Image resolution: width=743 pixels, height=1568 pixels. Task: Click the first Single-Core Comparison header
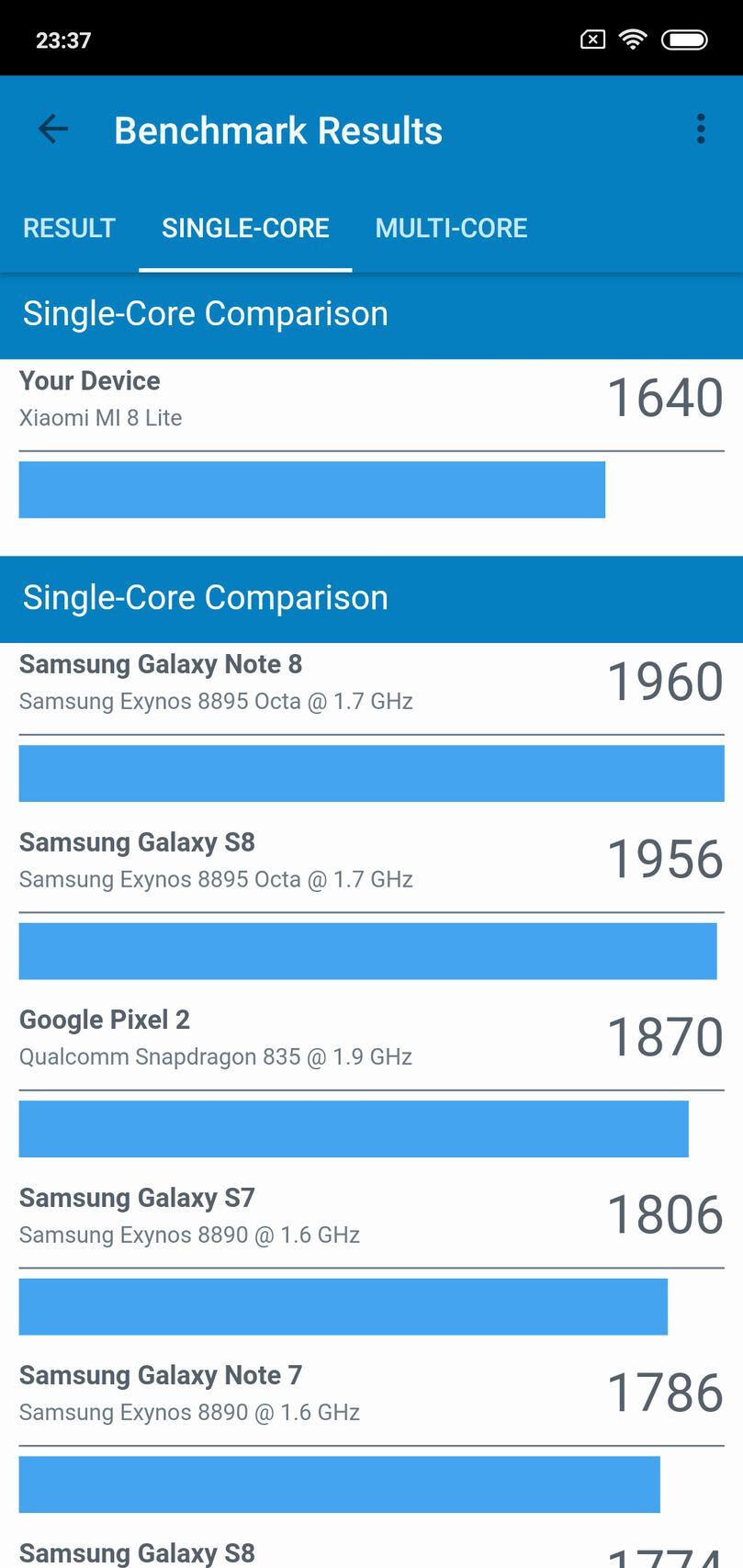[204, 313]
